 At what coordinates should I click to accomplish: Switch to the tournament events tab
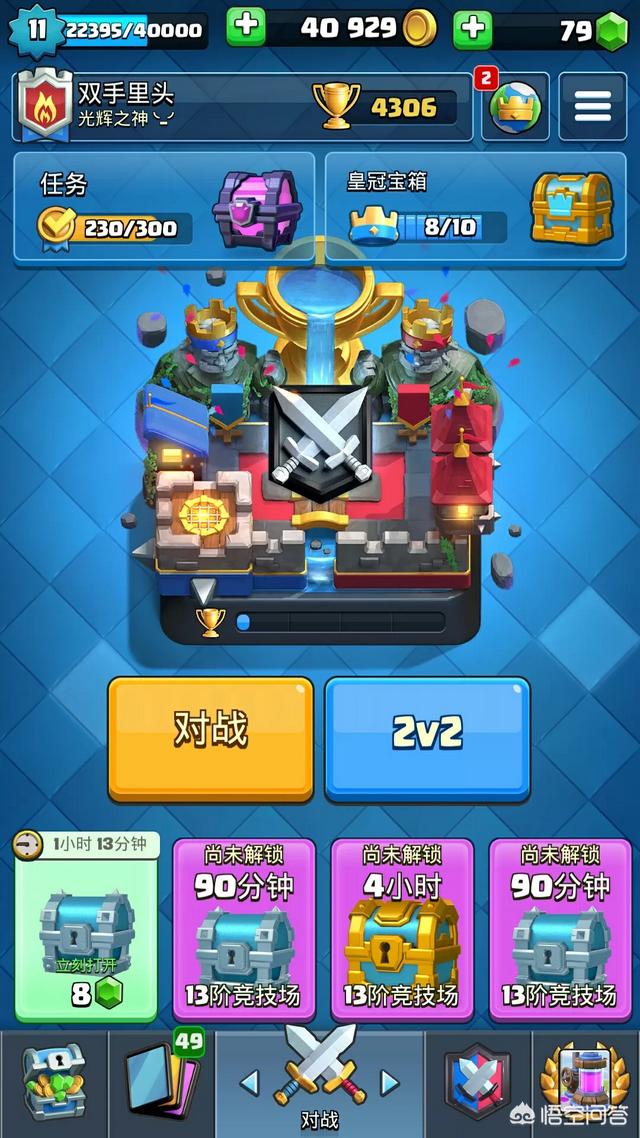click(x=586, y=1082)
